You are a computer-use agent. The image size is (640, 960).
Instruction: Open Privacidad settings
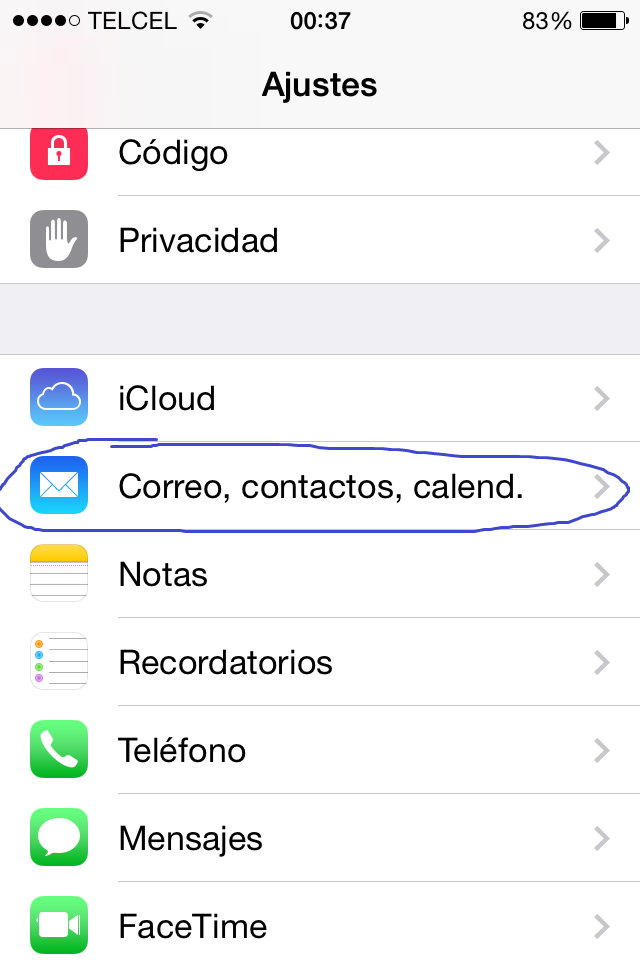pos(320,240)
